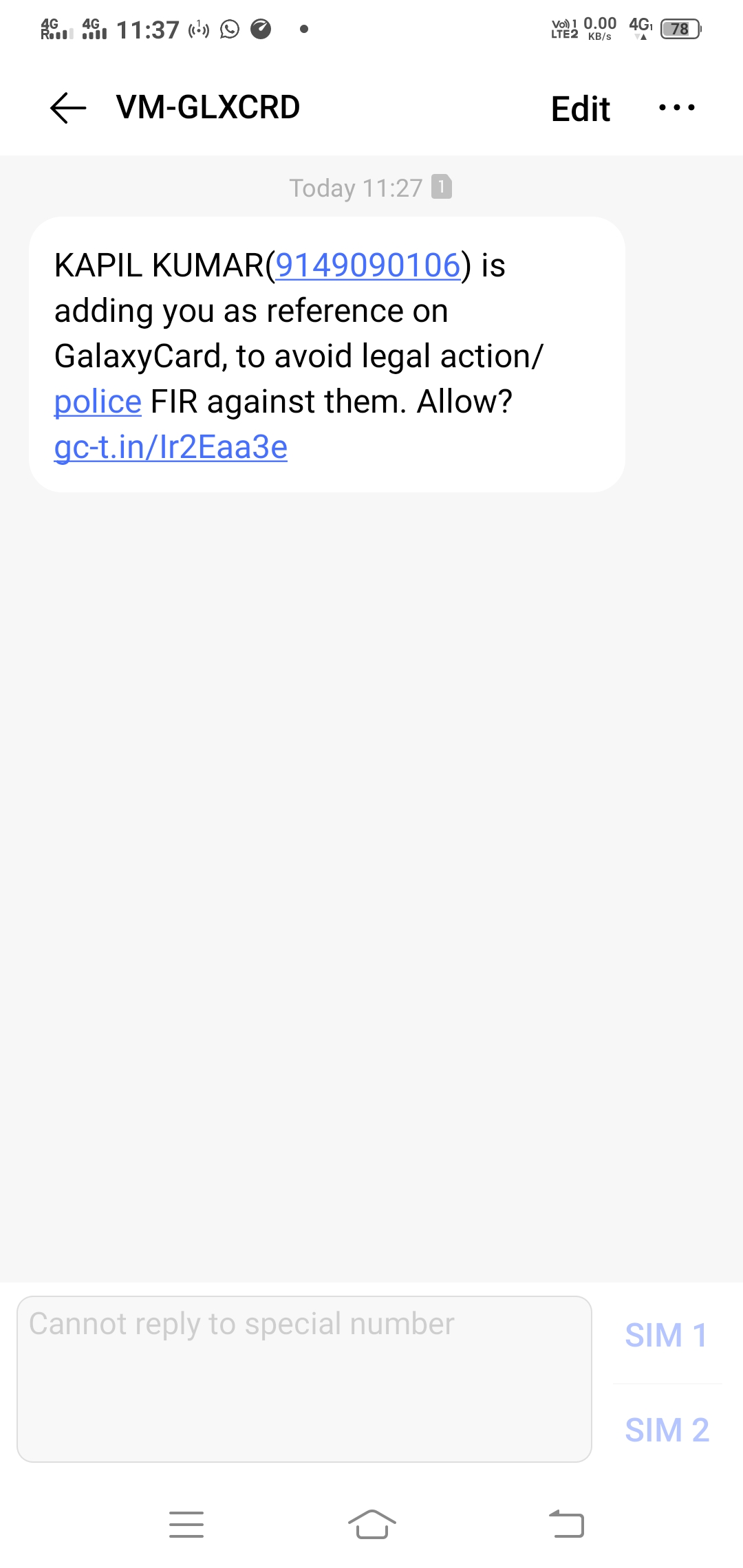Screen dimensions: 743x1568
Task: Tap Edit in the top bar
Action: tap(580, 109)
